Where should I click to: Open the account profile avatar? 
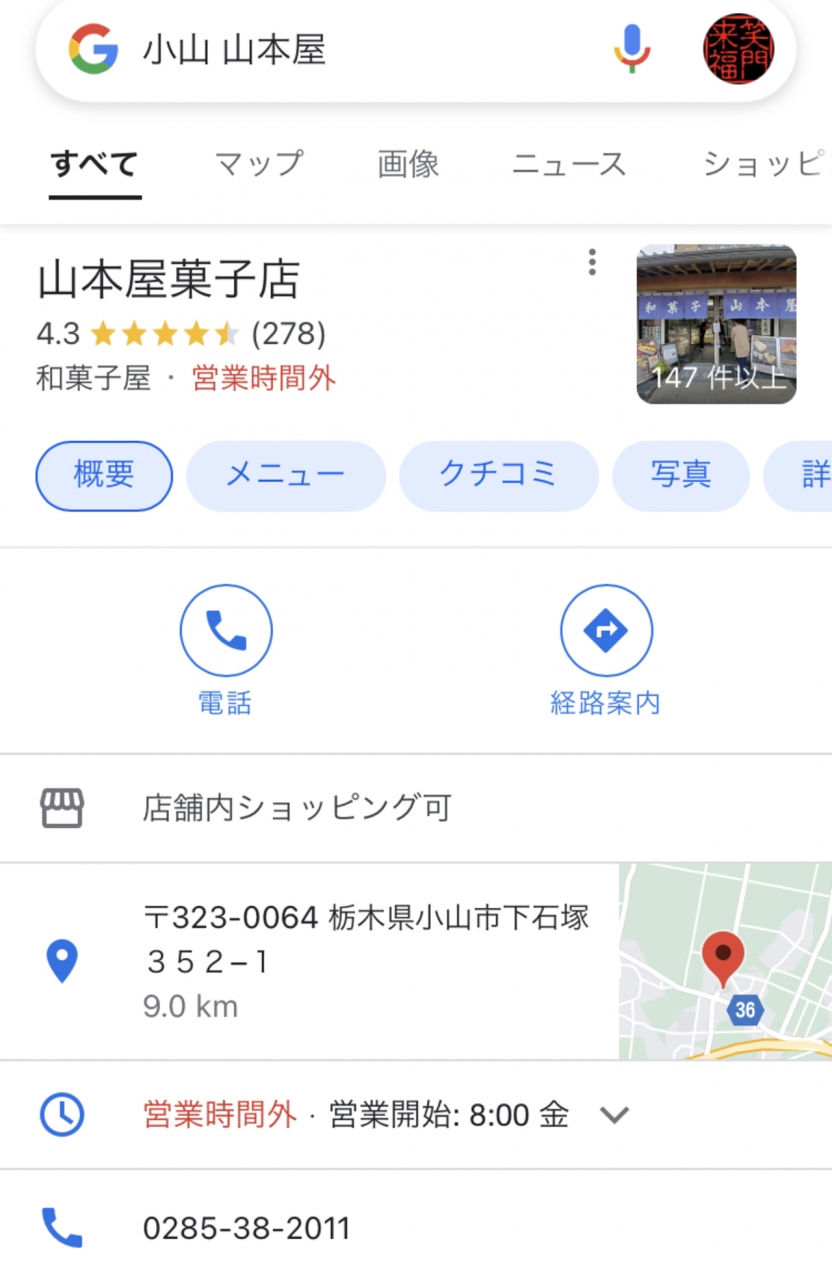click(738, 49)
